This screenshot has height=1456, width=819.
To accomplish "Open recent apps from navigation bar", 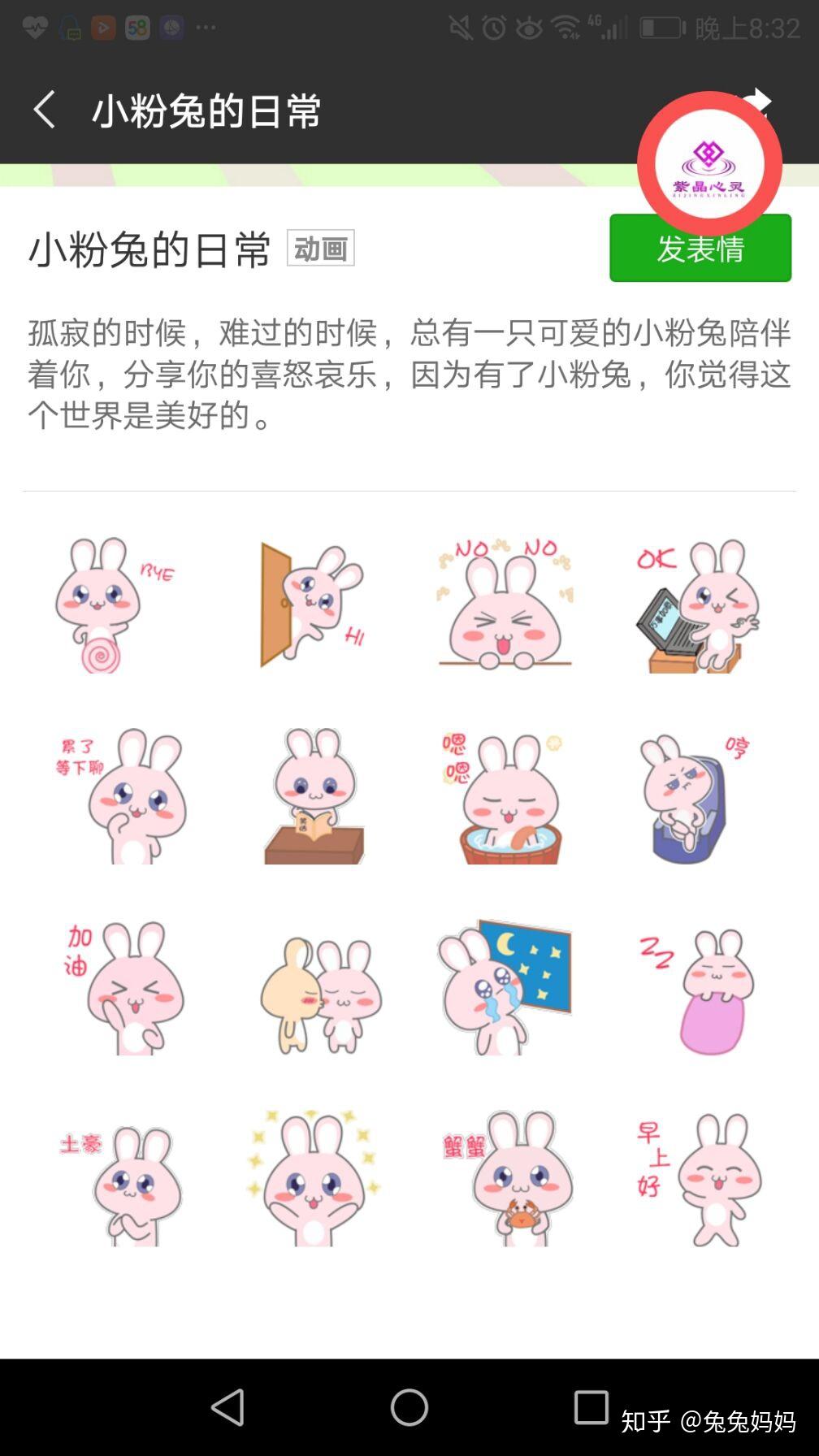I will [591, 1407].
